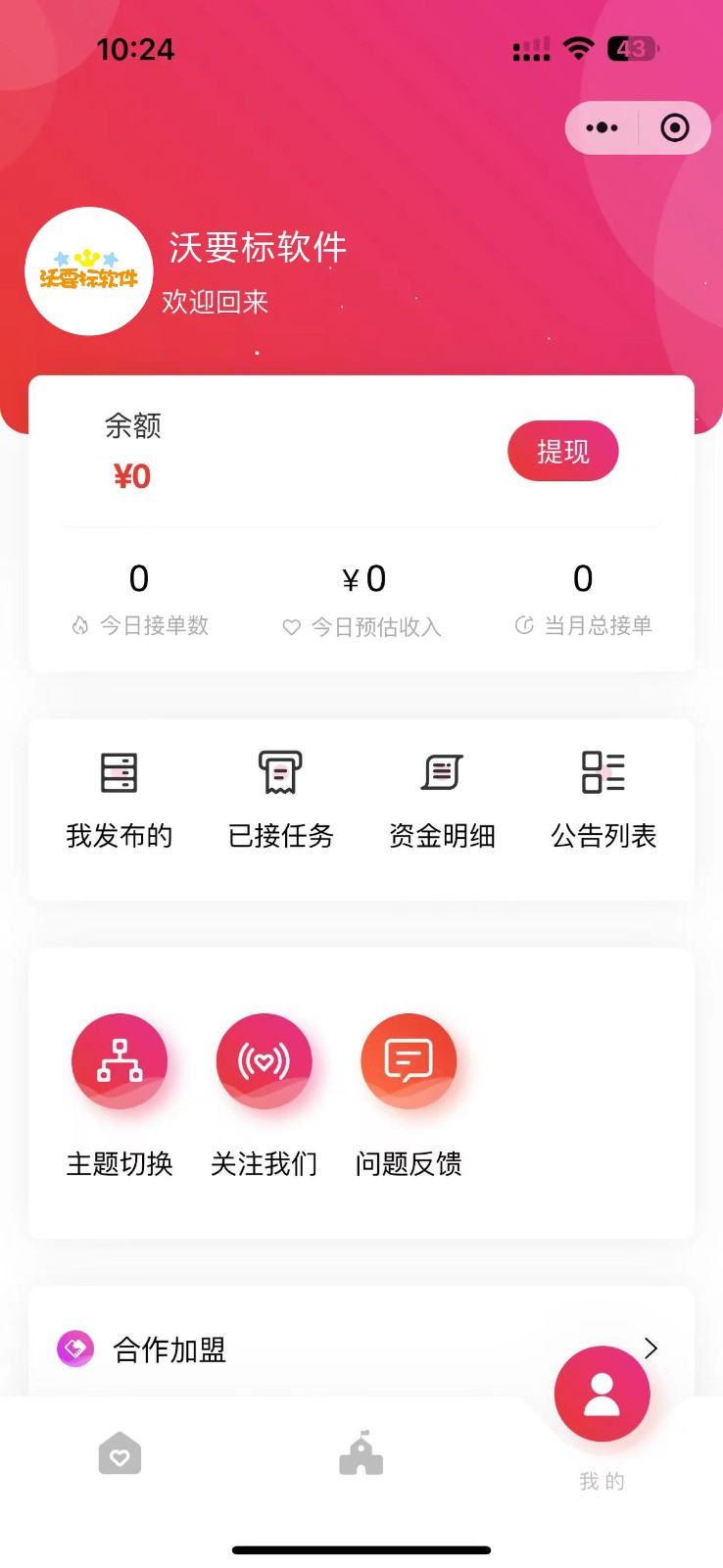This screenshot has width=723, height=1568.
Task: Select 主题切换 theme switch
Action: click(x=120, y=1095)
